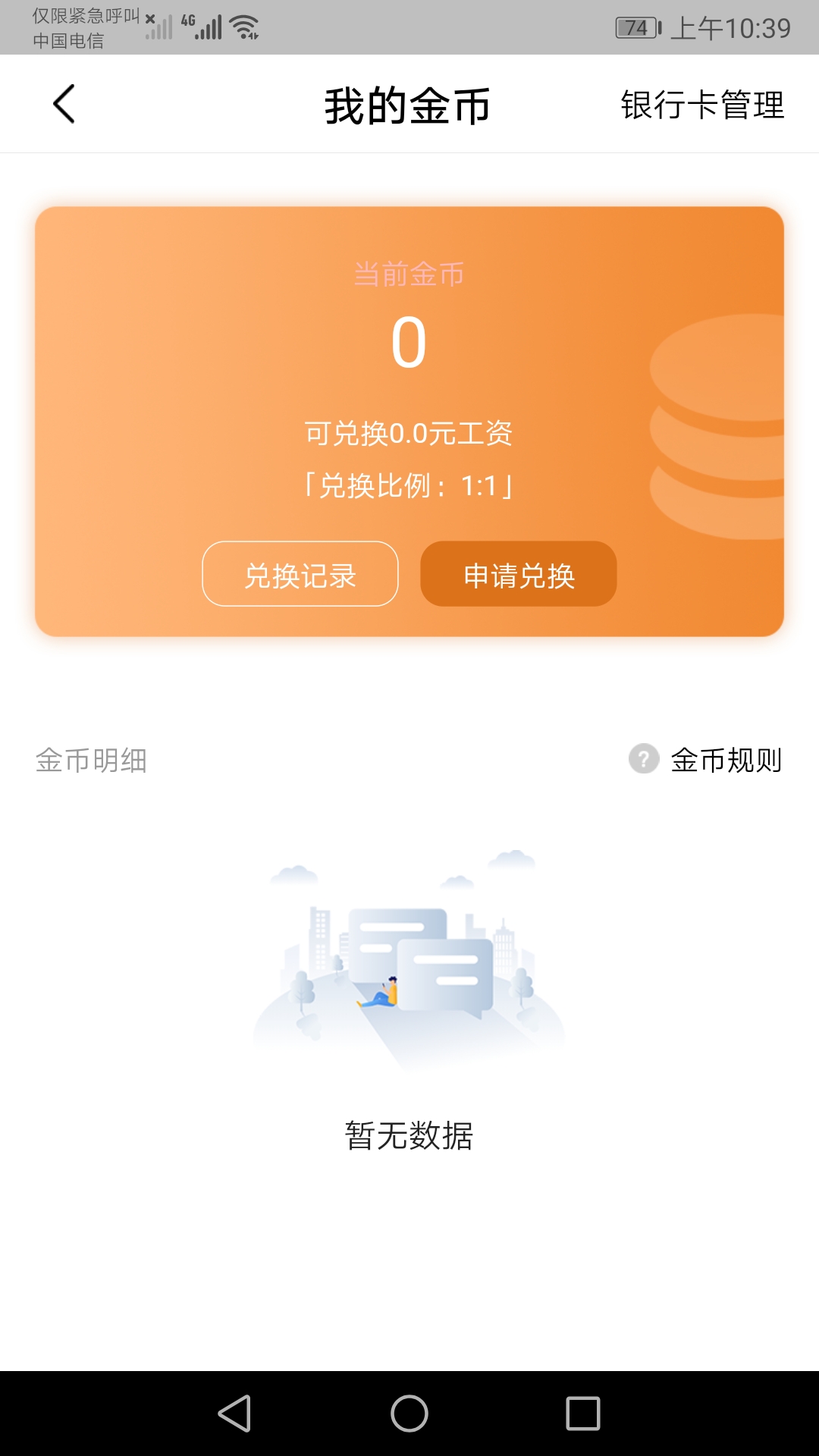The image size is (819, 1456).
Task: Tap the system home button
Action: (409, 1414)
